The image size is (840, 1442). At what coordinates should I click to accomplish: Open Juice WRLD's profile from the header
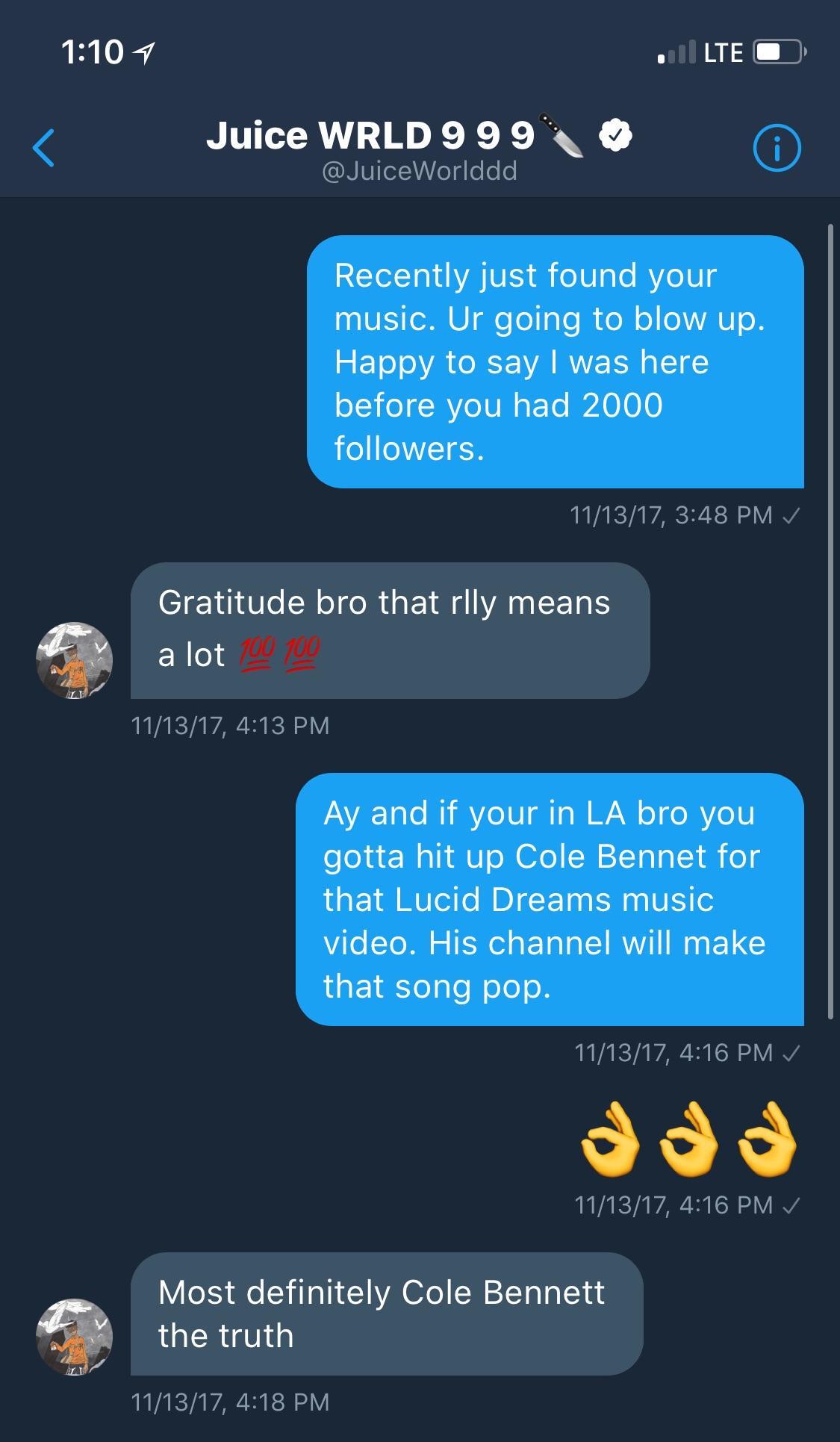[420, 149]
